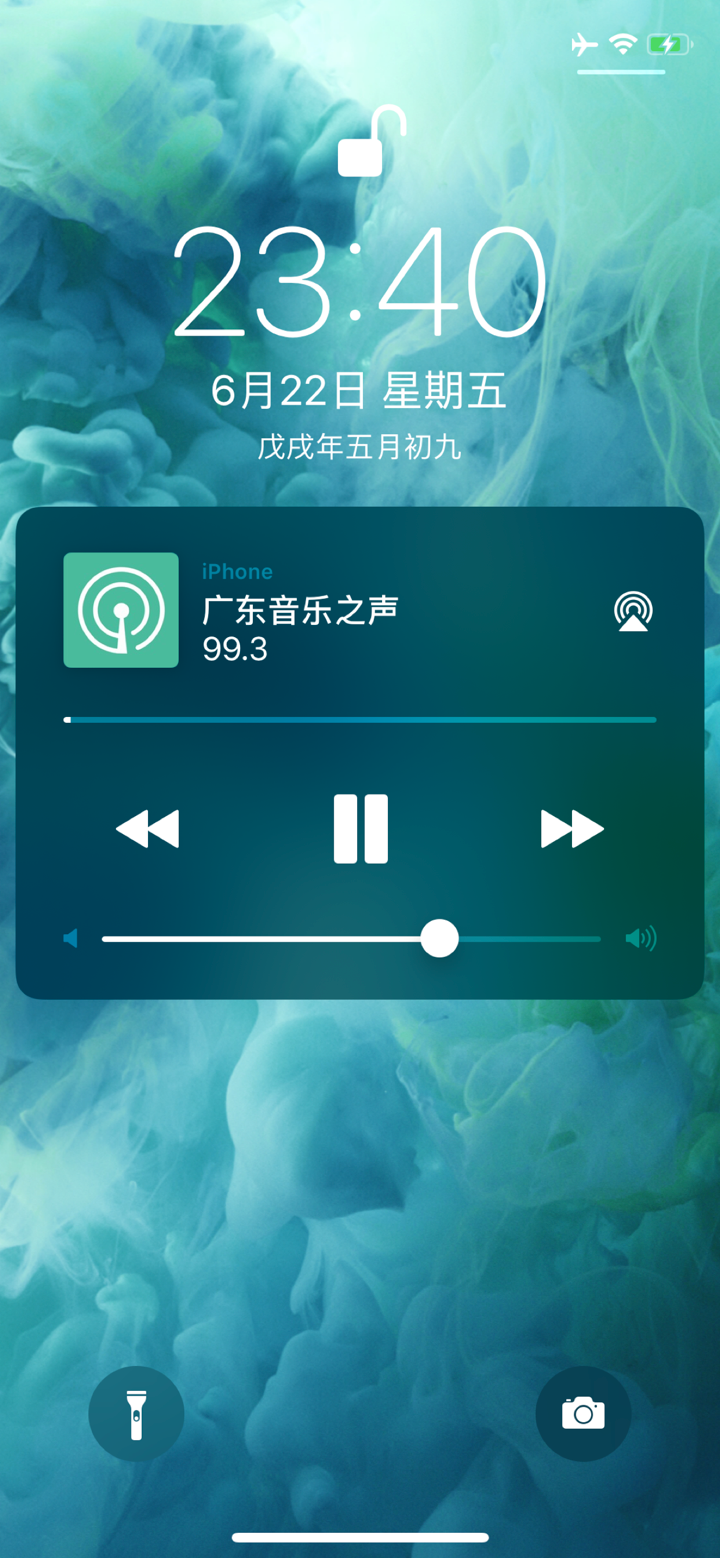The width and height of the screenshot is (720, 1558).
Task: Tap the lunar date text 戊戌年五月初九
Action: pyautogui.click(x=360, y=447)
